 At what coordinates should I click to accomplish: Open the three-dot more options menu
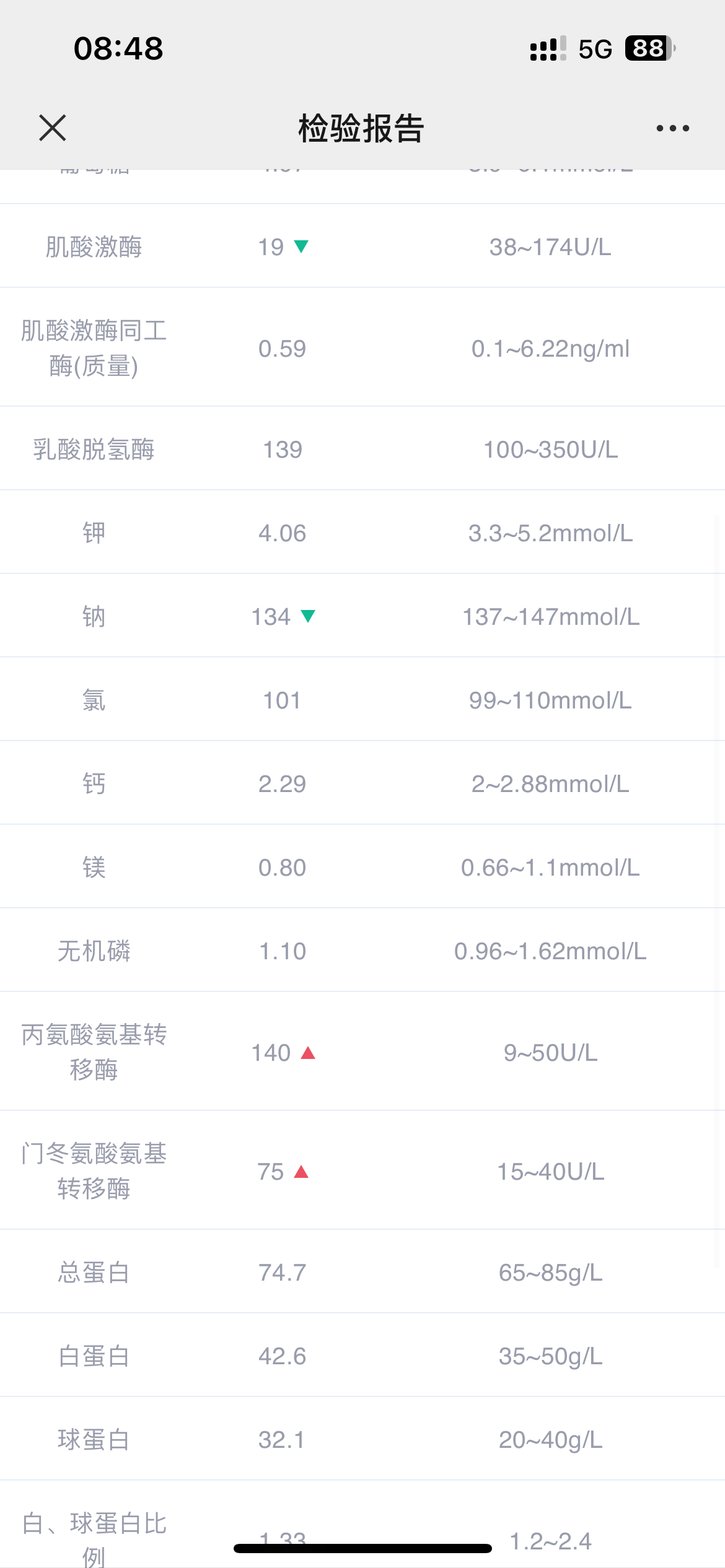(x=672, y=128)
